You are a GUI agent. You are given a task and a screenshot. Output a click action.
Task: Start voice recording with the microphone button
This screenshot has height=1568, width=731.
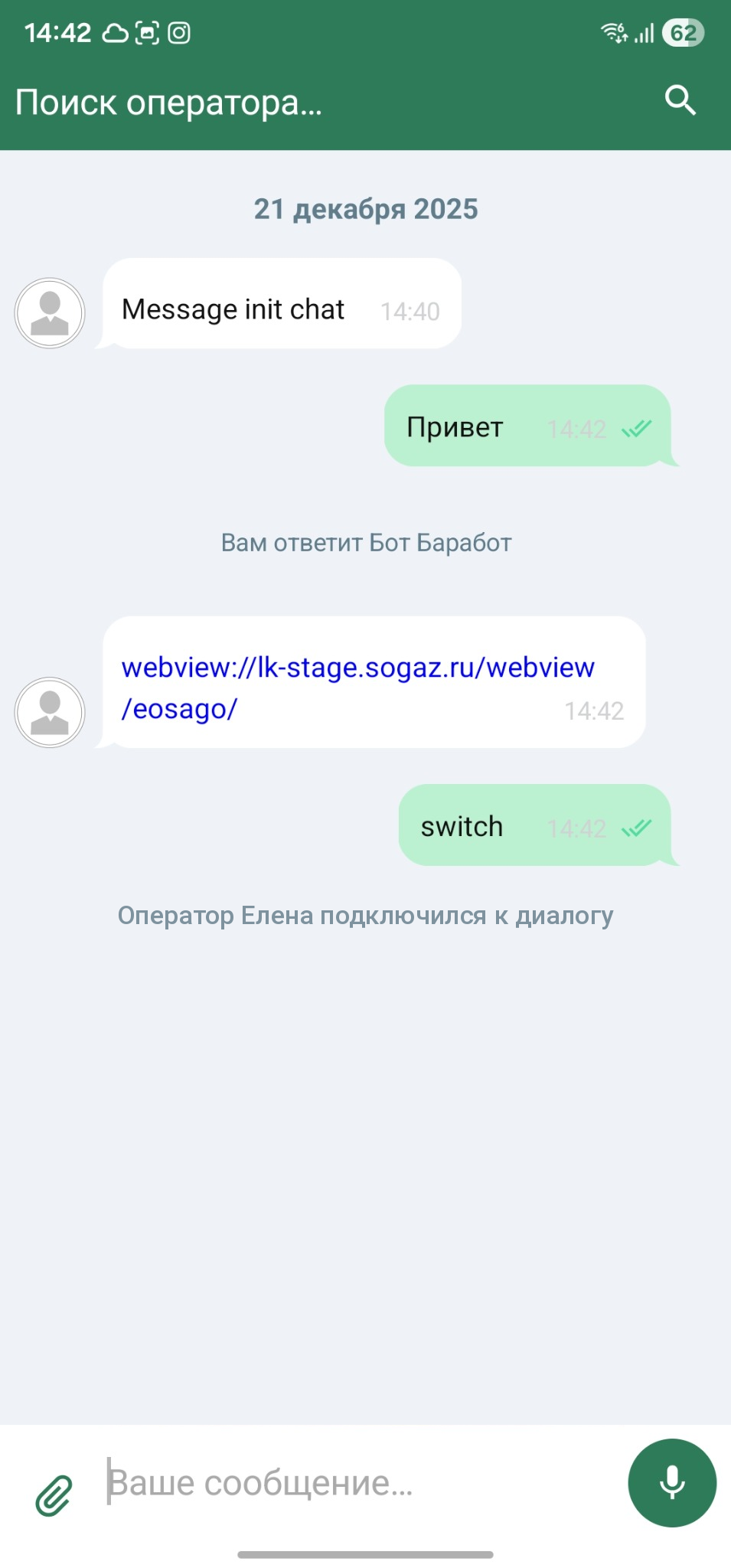coord(671,1482)
